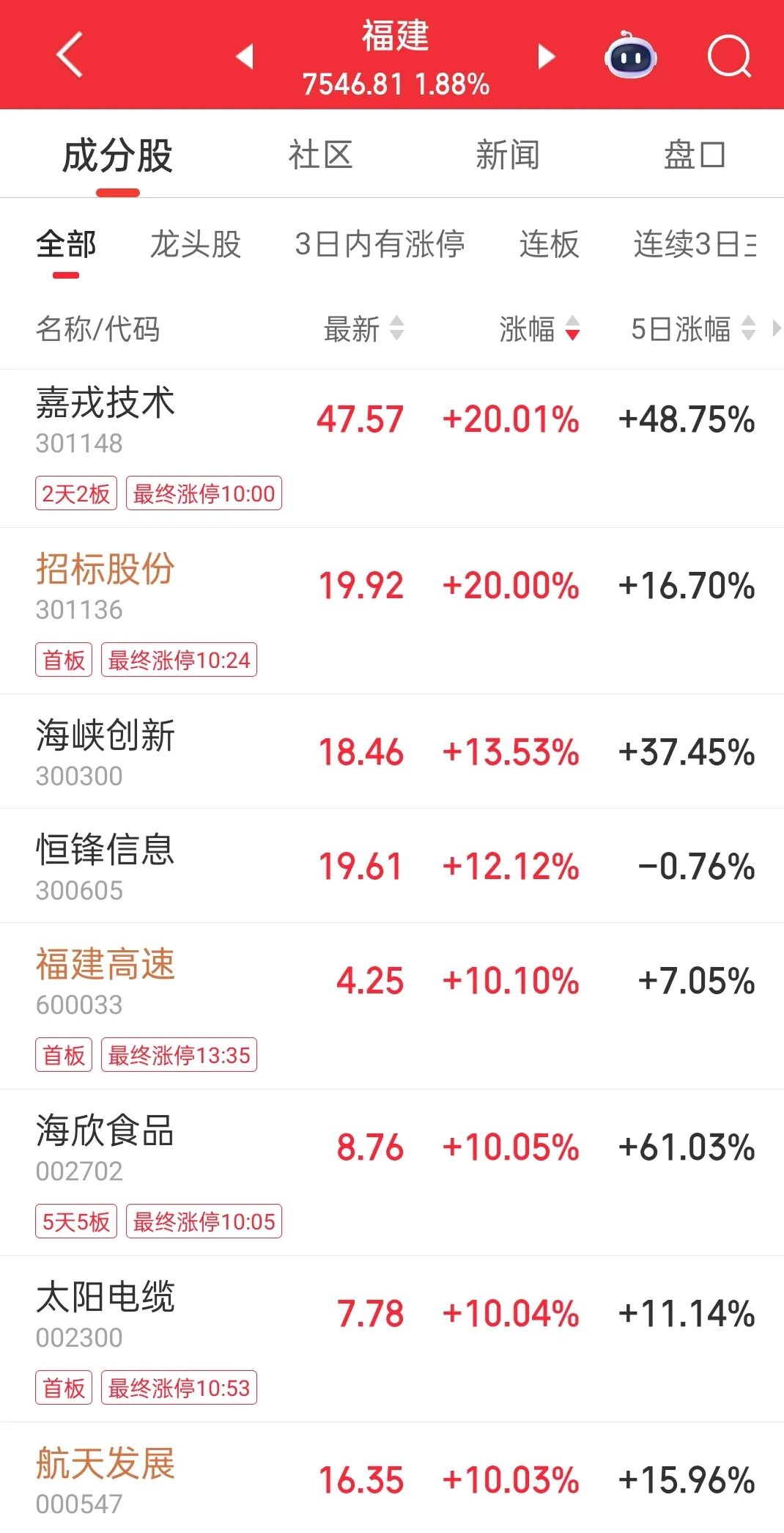Switch to the 社区 tab
Viewport: 784px width, 1533px height.
tap(320, 155)
